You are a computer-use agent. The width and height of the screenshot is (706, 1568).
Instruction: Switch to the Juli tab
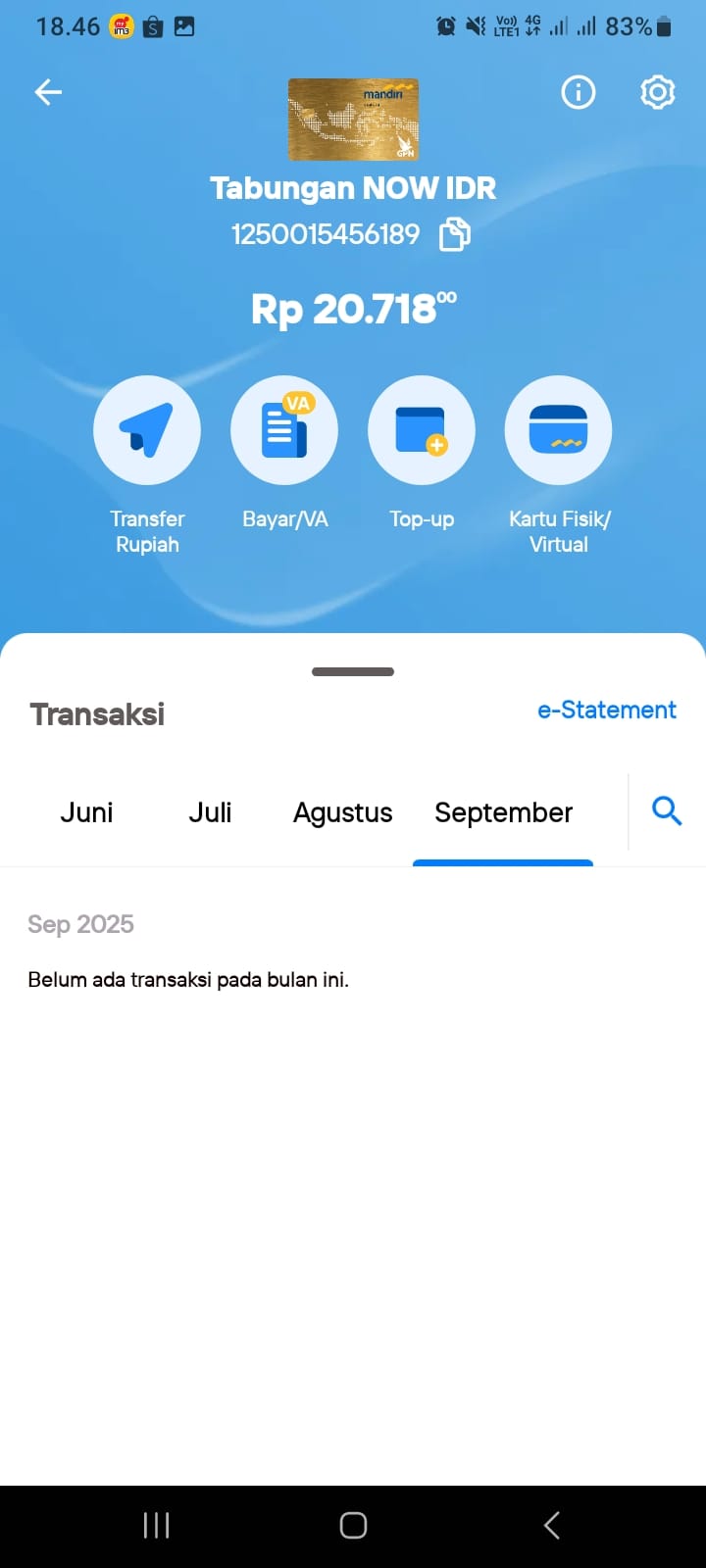click(x=210, y=812)
